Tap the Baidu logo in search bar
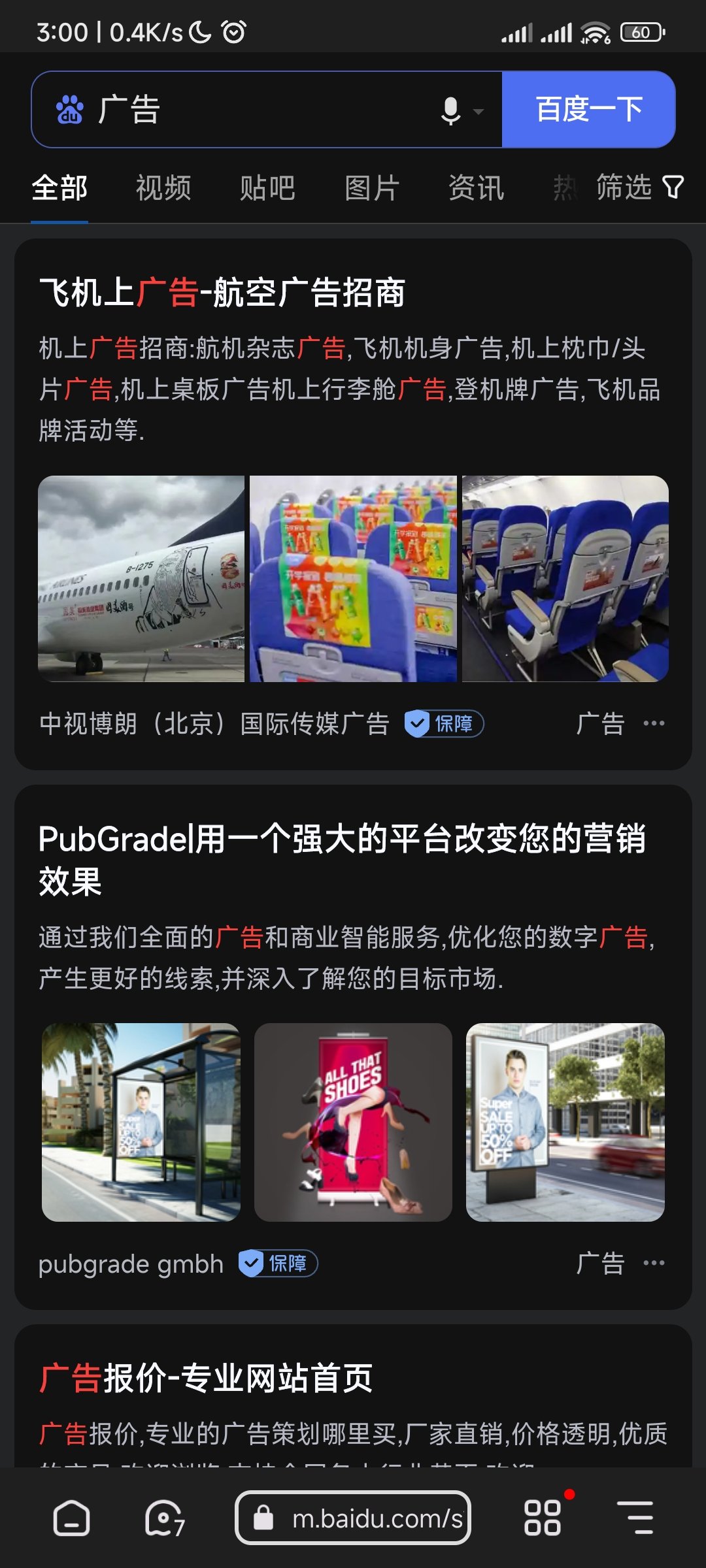 (70, 109)
